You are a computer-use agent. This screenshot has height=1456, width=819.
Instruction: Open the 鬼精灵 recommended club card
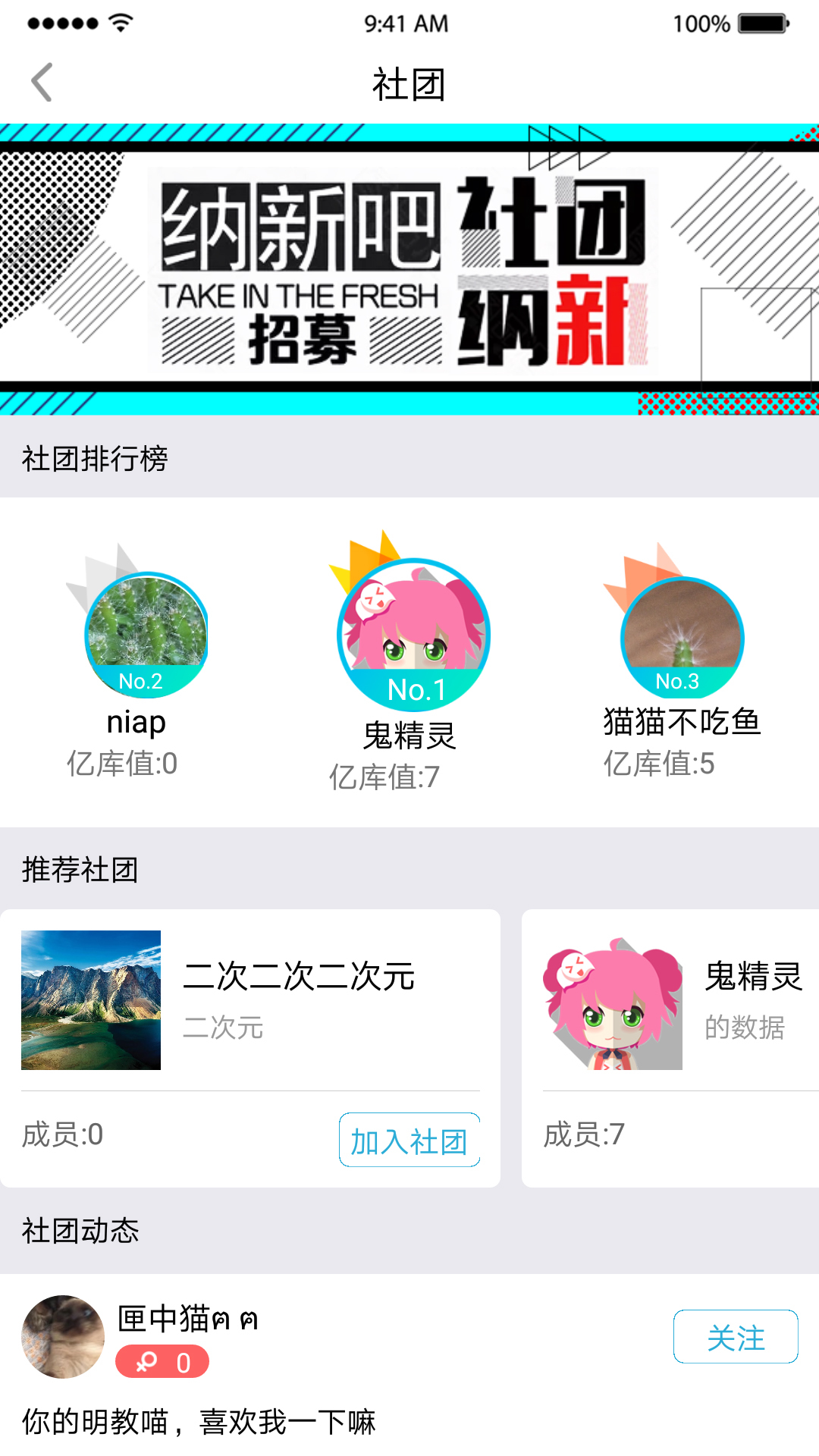(x=670, y=1000)
